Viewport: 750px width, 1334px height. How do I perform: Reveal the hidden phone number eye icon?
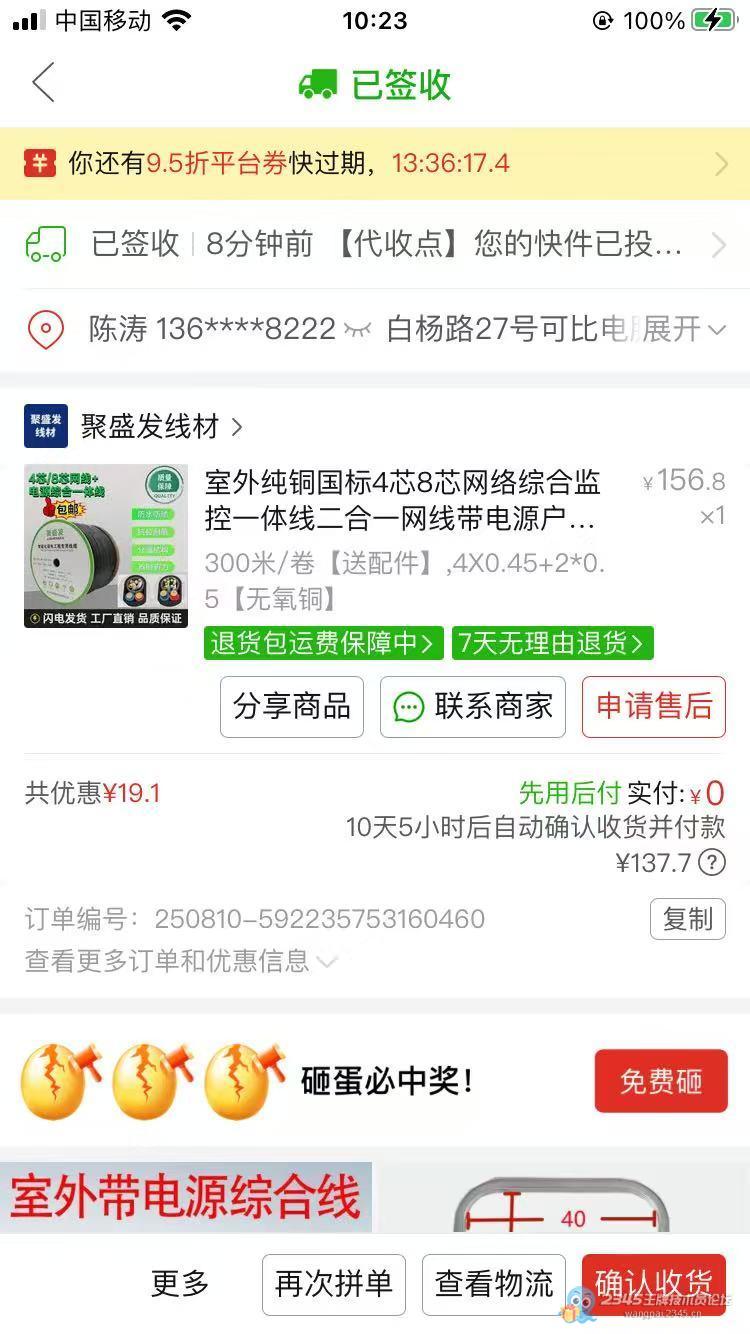point(357,329)
